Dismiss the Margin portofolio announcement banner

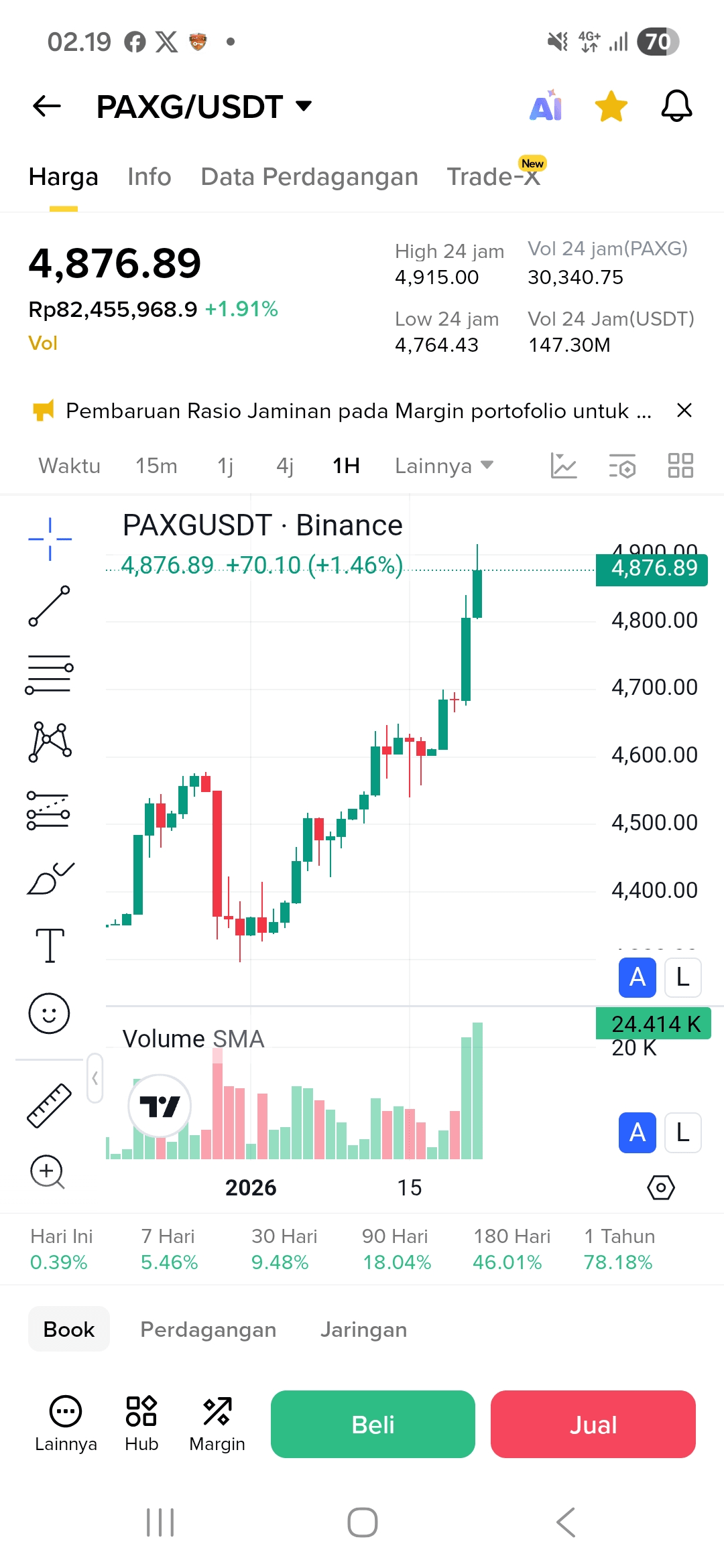(684, 410)
